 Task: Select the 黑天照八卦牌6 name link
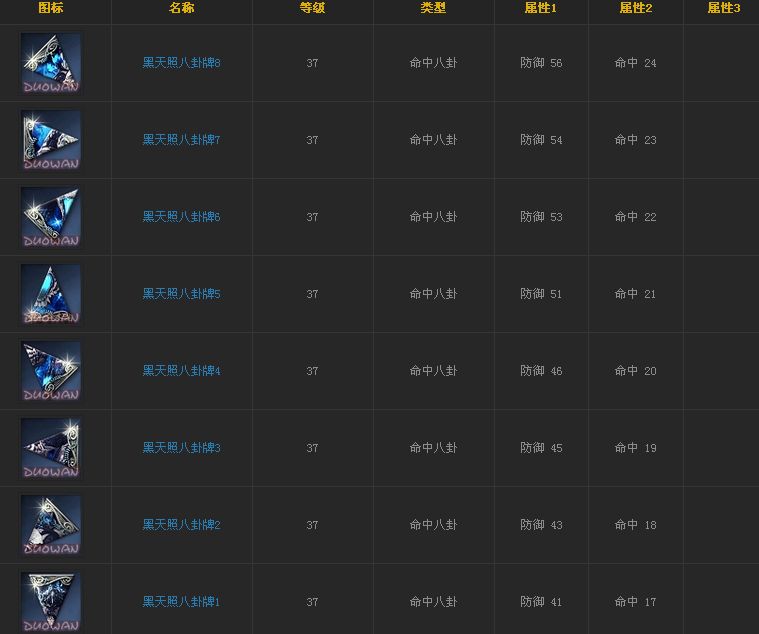coord(181,217)
